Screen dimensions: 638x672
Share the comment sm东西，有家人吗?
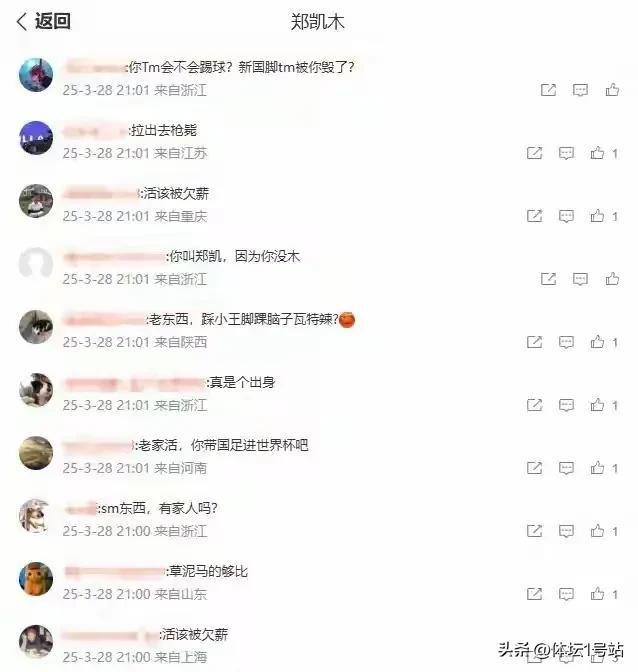535,531
